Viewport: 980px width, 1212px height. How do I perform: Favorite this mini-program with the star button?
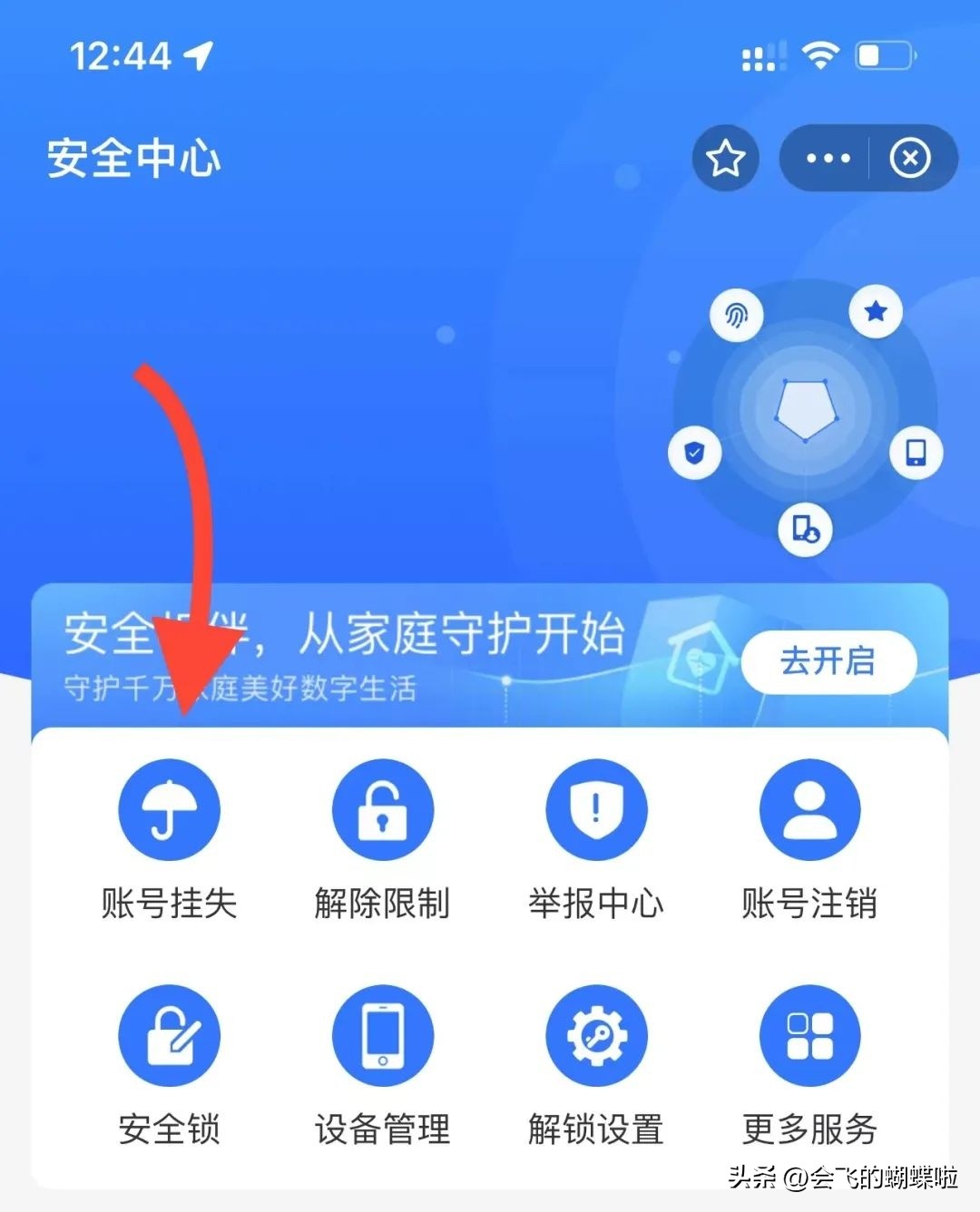tap(725, 158)
